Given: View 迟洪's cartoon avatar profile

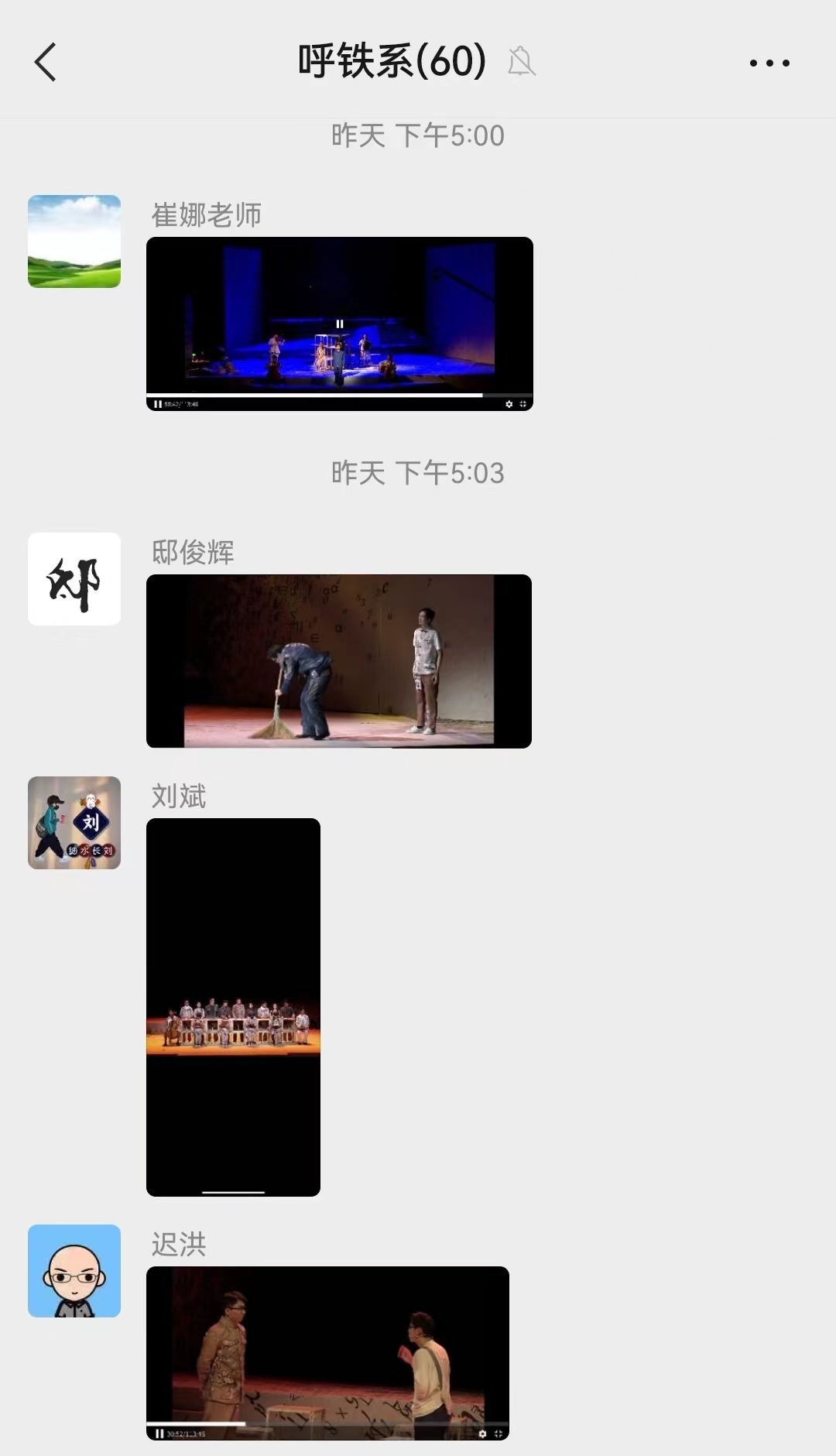Looking at the screenshot, I should point(74,1271).
